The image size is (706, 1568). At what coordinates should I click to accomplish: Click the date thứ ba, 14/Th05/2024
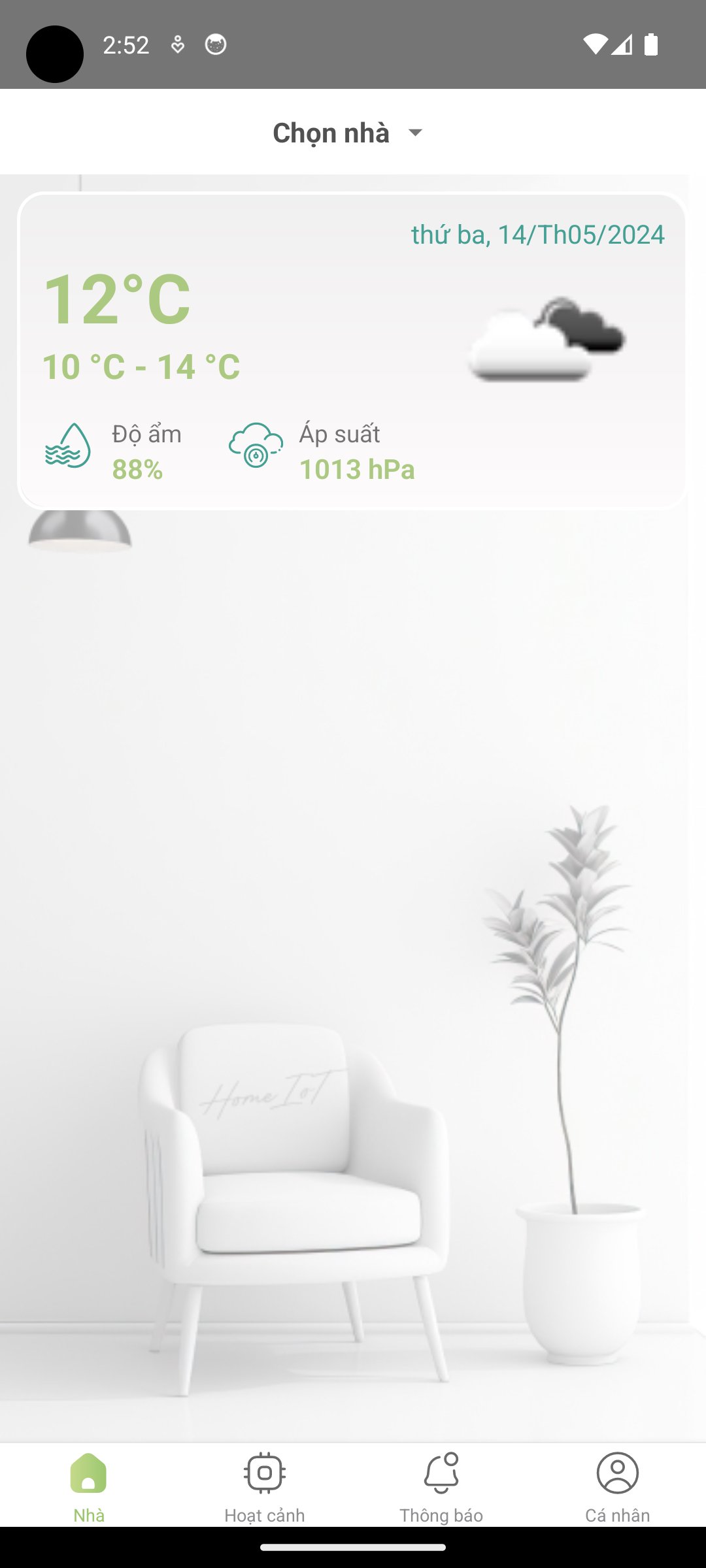[538, 234]
